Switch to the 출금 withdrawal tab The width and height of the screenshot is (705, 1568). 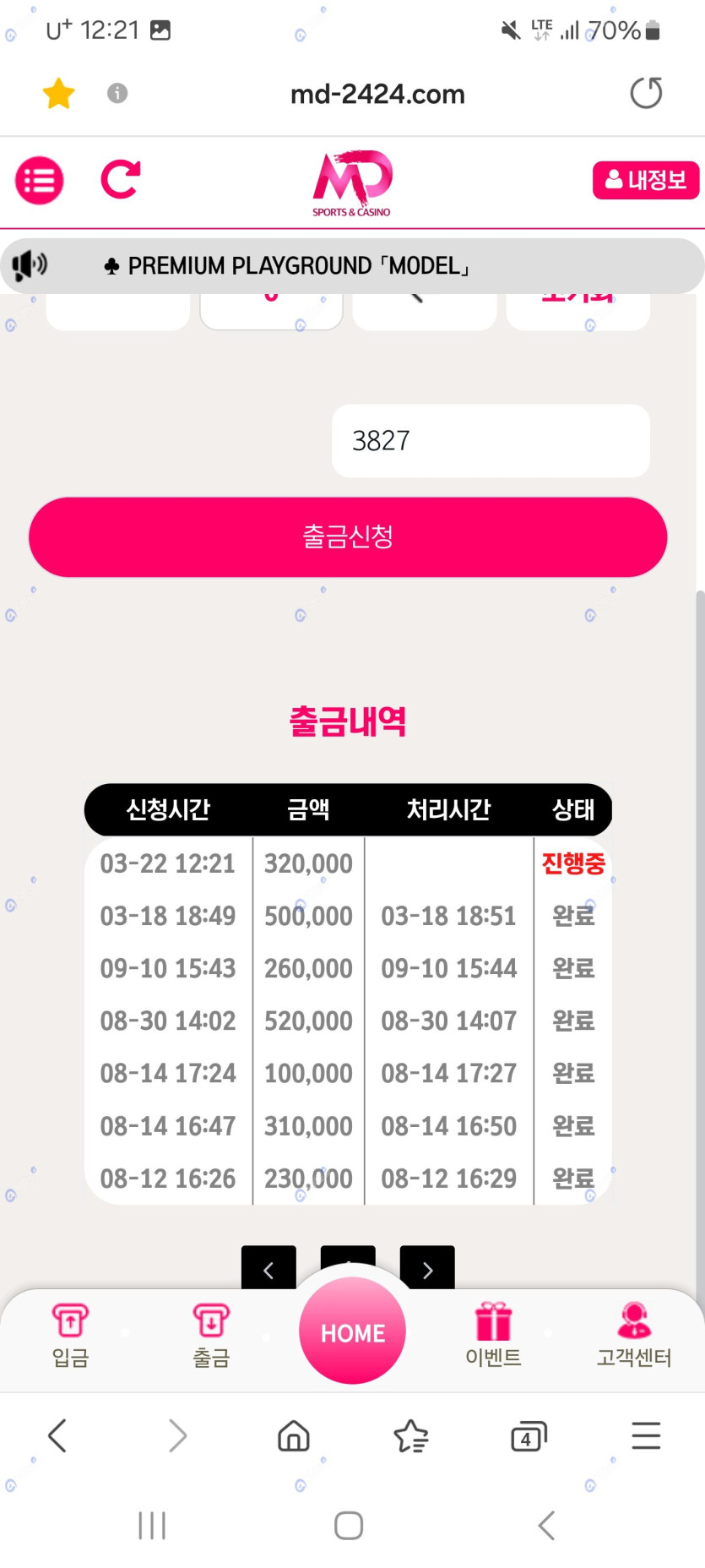pos(211,1335)
